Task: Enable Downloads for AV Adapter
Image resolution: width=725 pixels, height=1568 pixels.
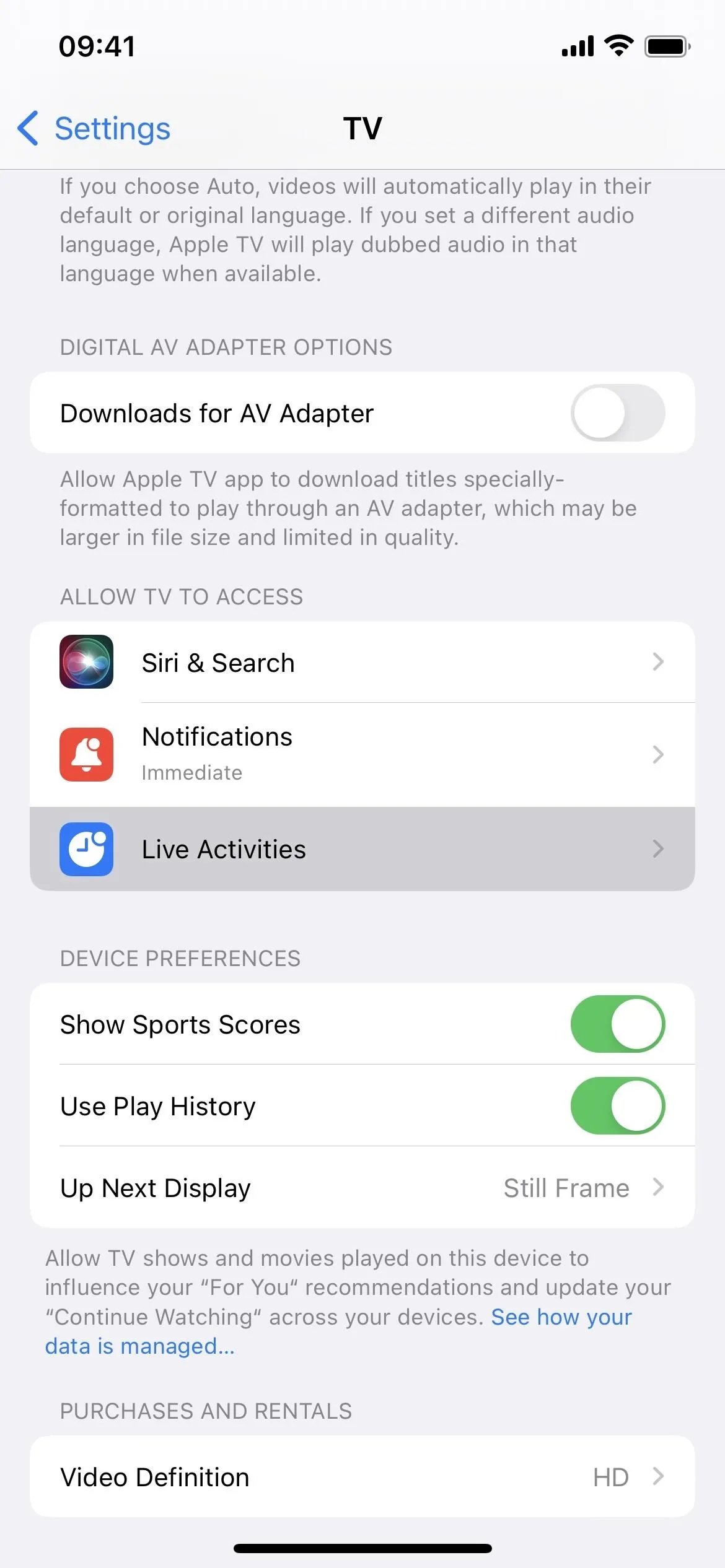Action: coord(618,413)
